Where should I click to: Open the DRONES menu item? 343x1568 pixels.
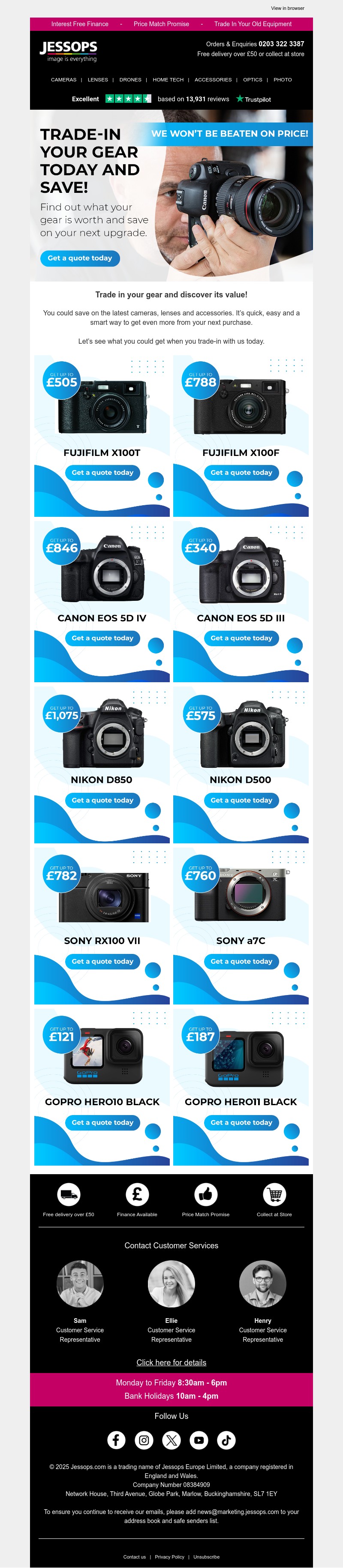point(130,80)
